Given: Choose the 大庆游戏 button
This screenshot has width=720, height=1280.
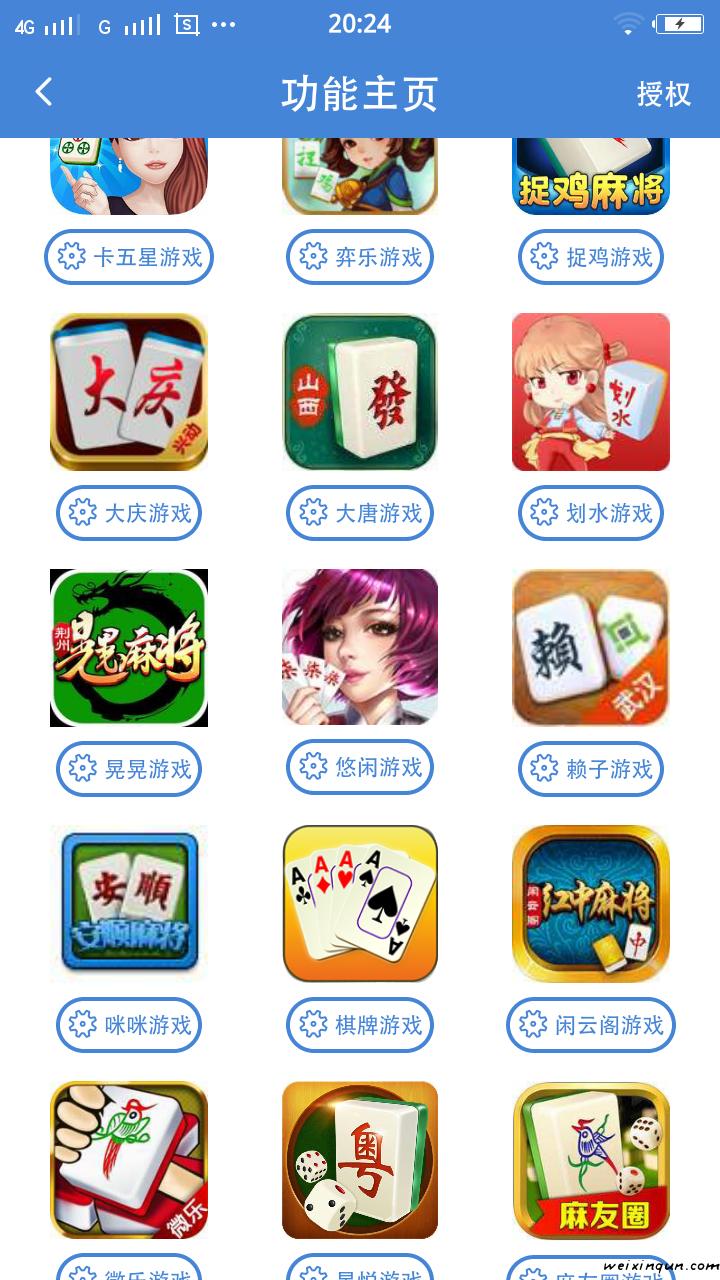Looking at the screenshot, I should 129,513.
